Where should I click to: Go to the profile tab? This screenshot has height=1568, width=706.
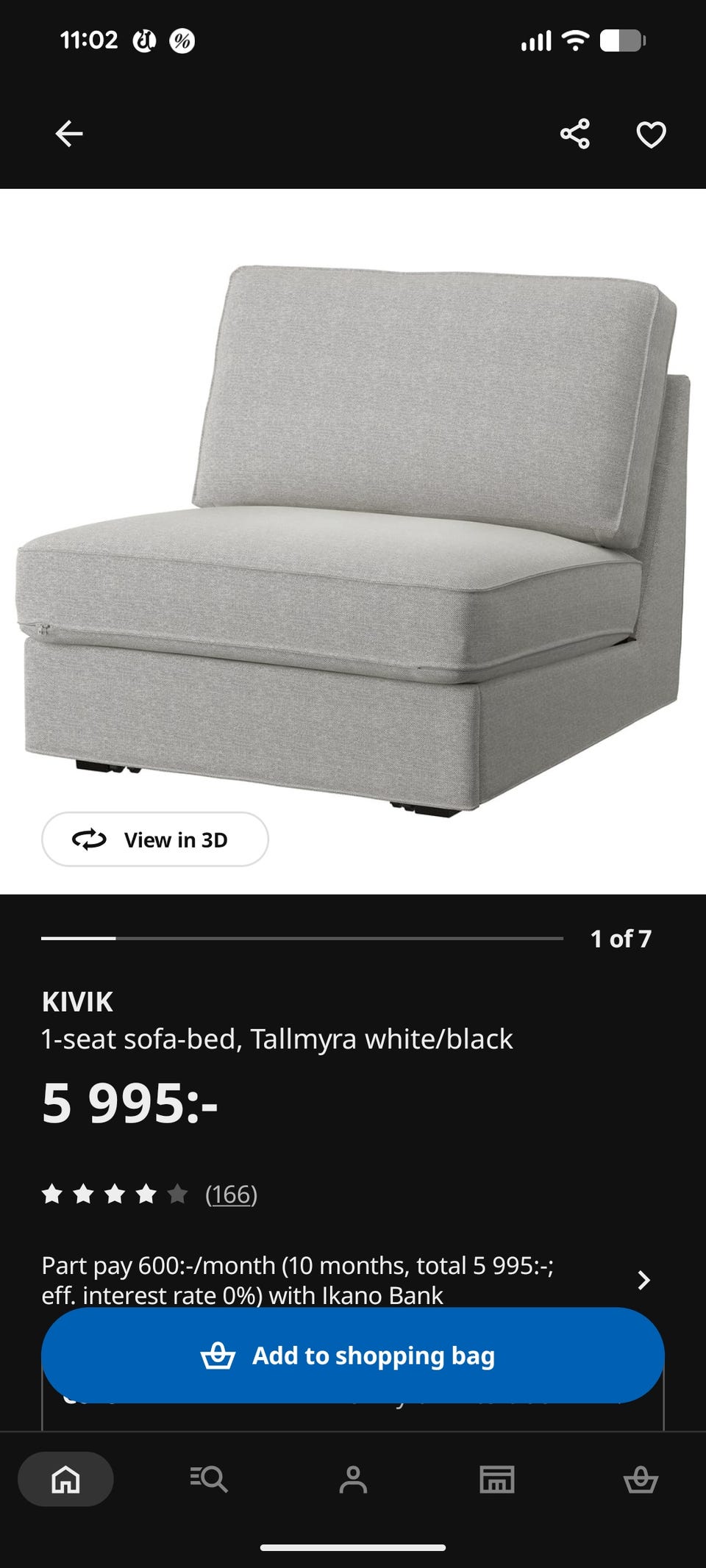tap(353, 1479)
